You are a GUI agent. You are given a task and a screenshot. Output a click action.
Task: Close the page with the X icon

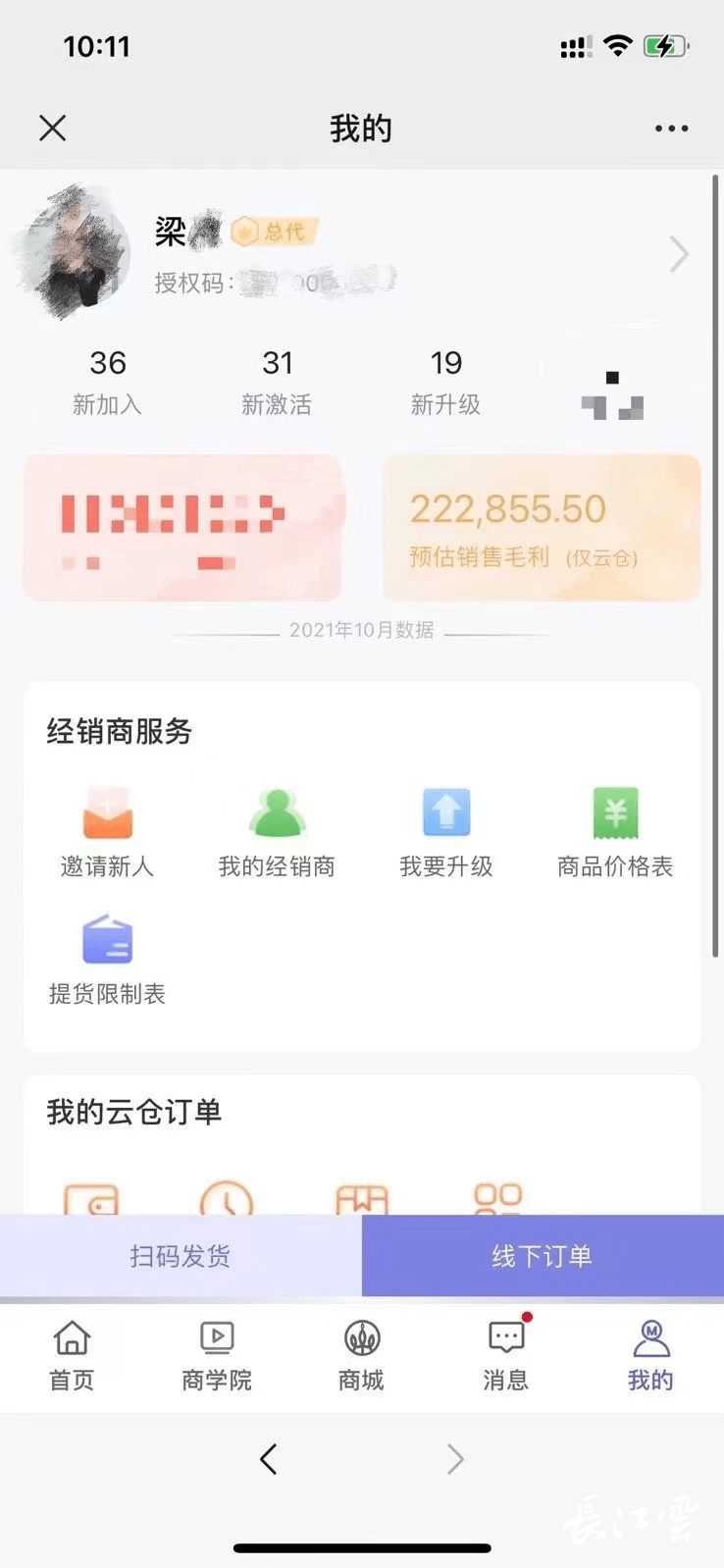(x=53, y=129)
